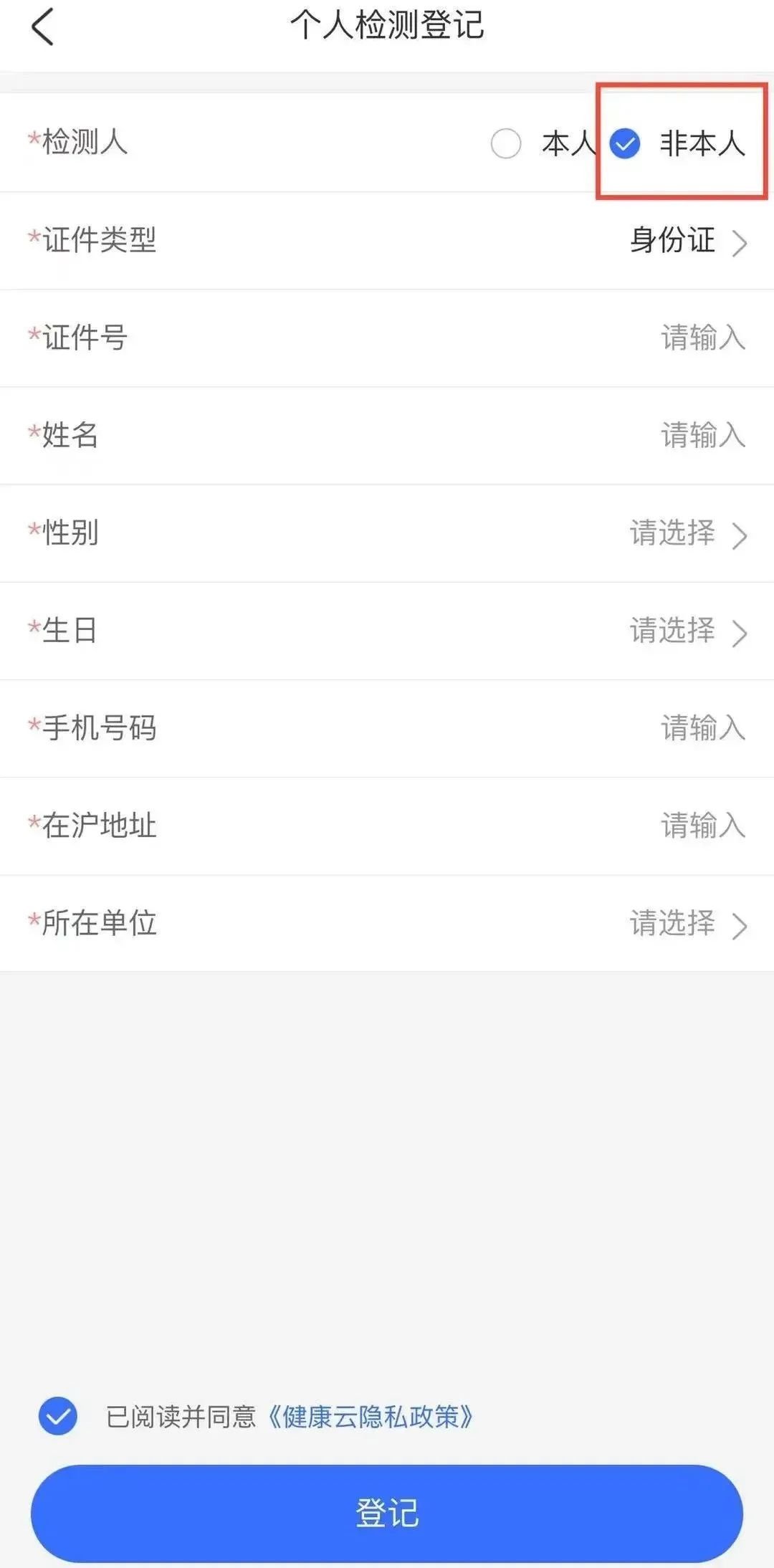The image size is (774, 1568).
Task: Select 非本人 as the 检测人
Action: tap(625, 143)
